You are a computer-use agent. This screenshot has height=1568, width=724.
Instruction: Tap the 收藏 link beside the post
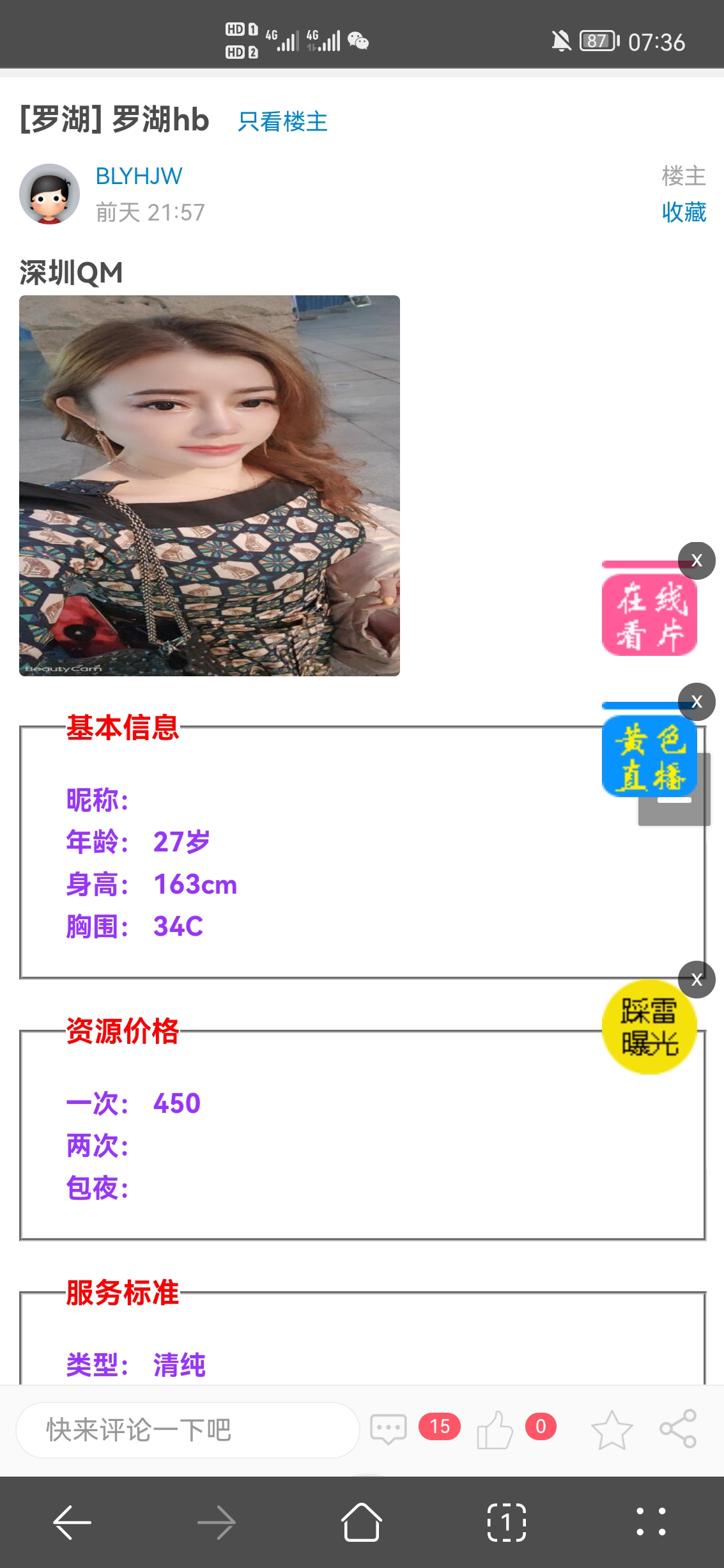tap(683, 212)
